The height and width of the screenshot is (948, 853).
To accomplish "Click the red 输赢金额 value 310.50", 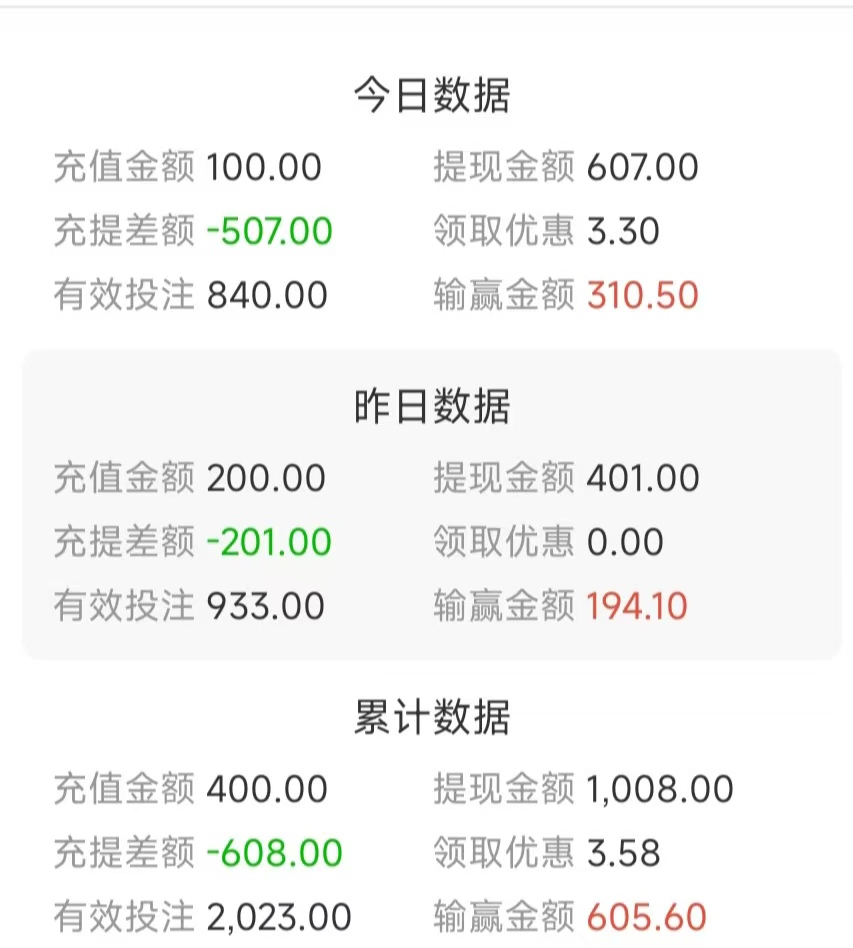I will point(640,295).
